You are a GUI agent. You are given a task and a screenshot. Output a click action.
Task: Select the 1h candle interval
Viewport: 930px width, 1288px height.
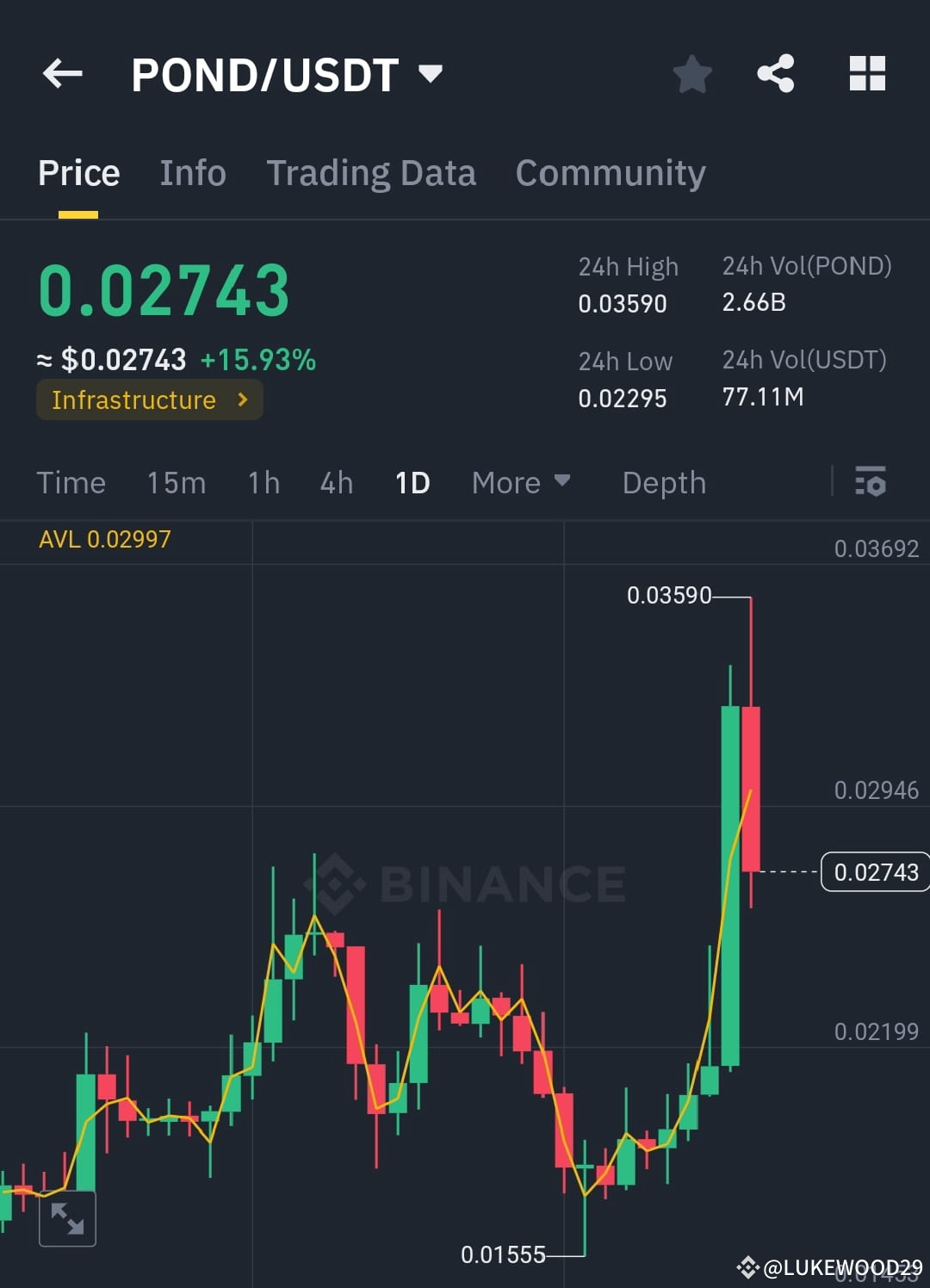point(263,483)
